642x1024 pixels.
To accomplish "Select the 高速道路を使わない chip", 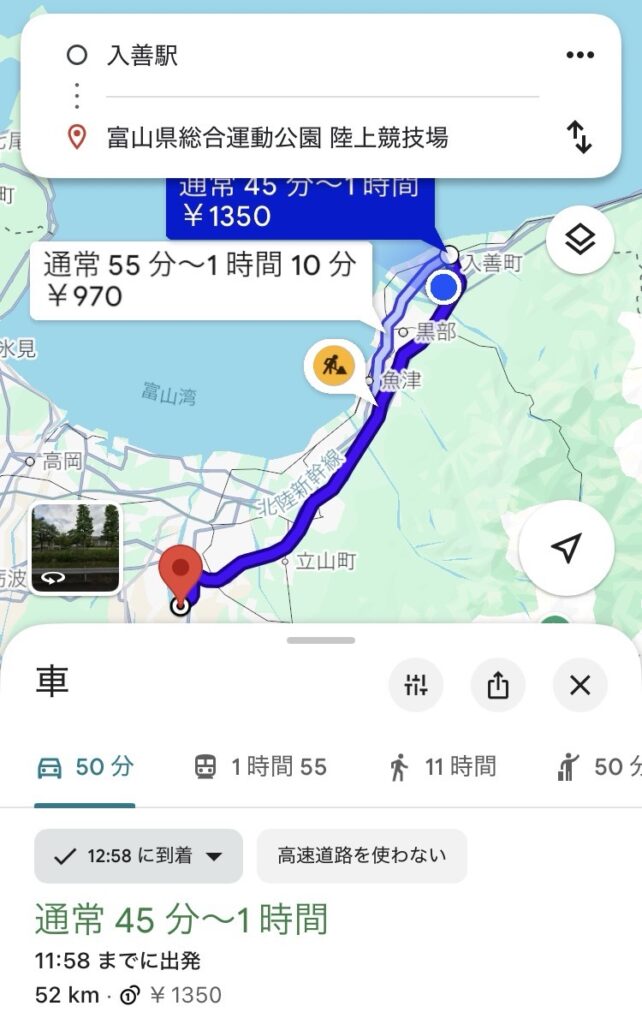I will [x=362, y=856].
